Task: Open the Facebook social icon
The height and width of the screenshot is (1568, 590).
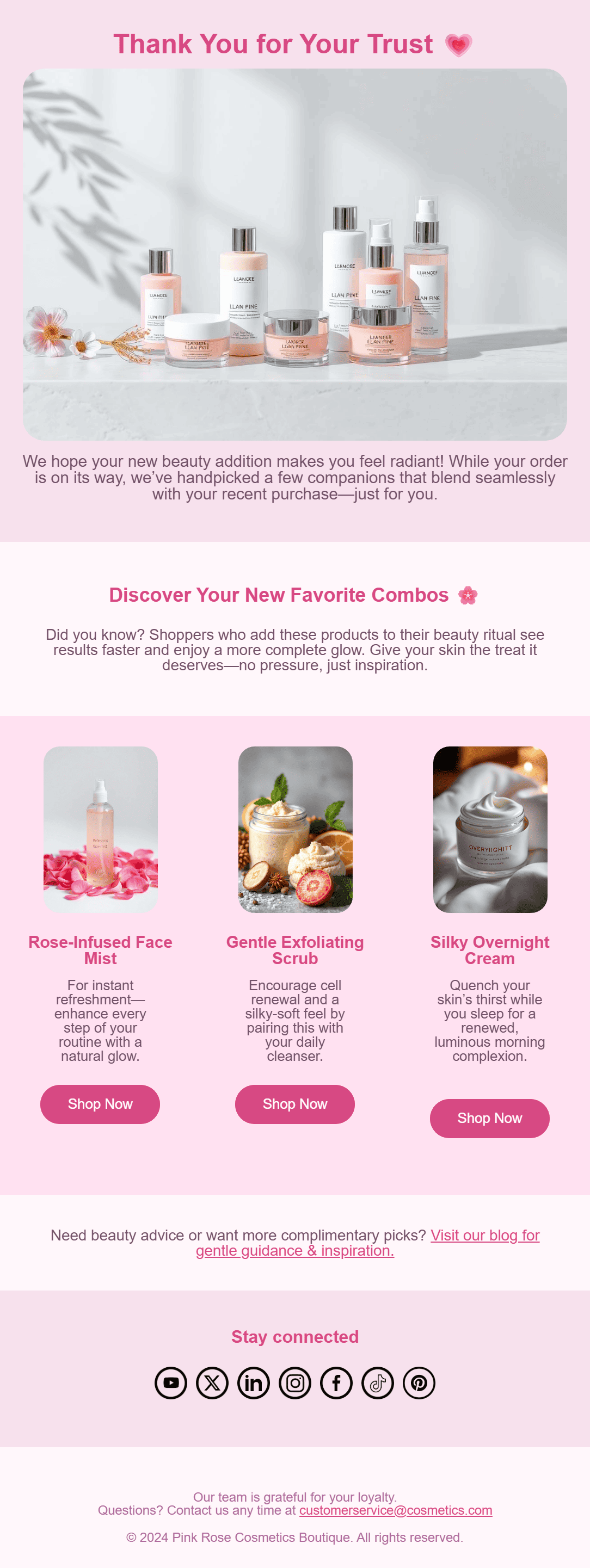Action: point(336,1382)
